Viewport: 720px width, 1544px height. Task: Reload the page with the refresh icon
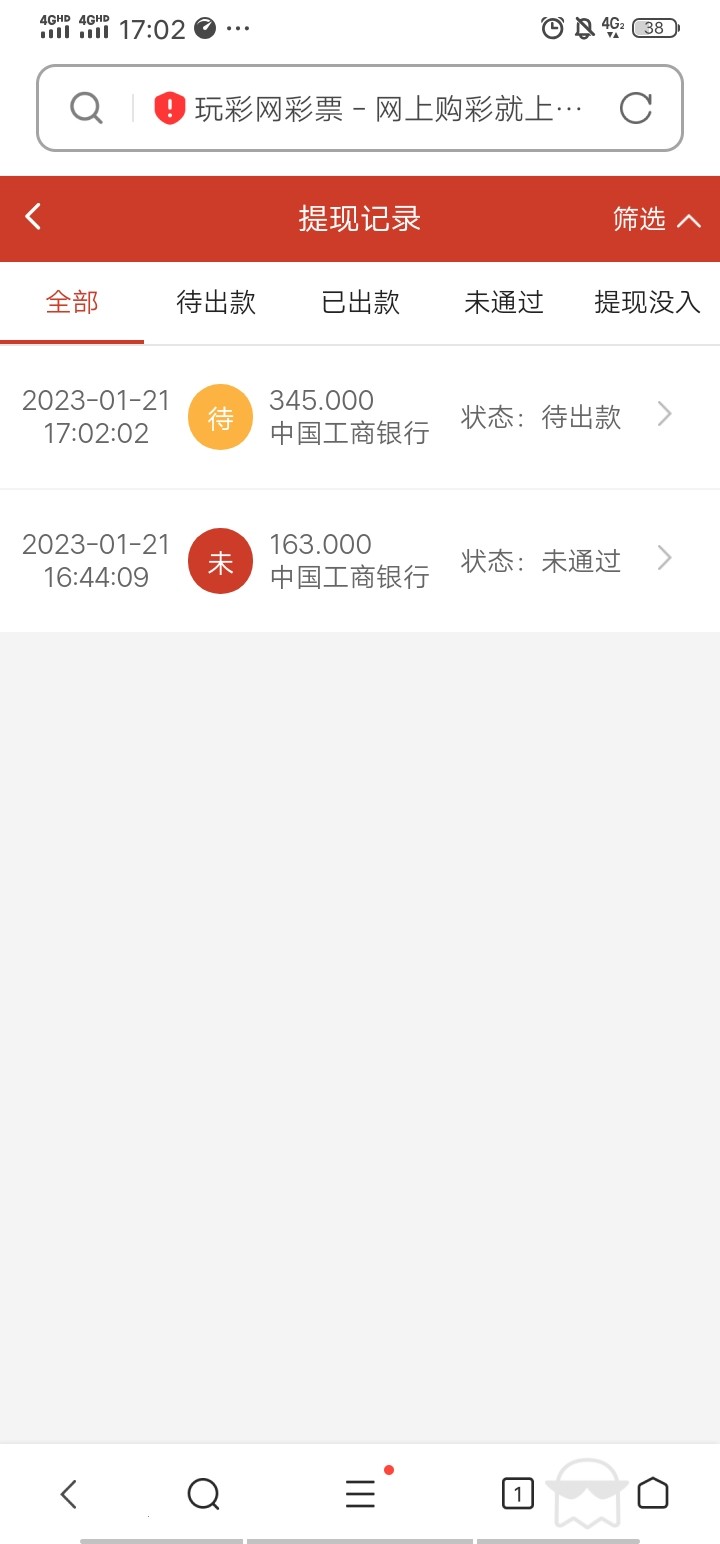(637, 108)
